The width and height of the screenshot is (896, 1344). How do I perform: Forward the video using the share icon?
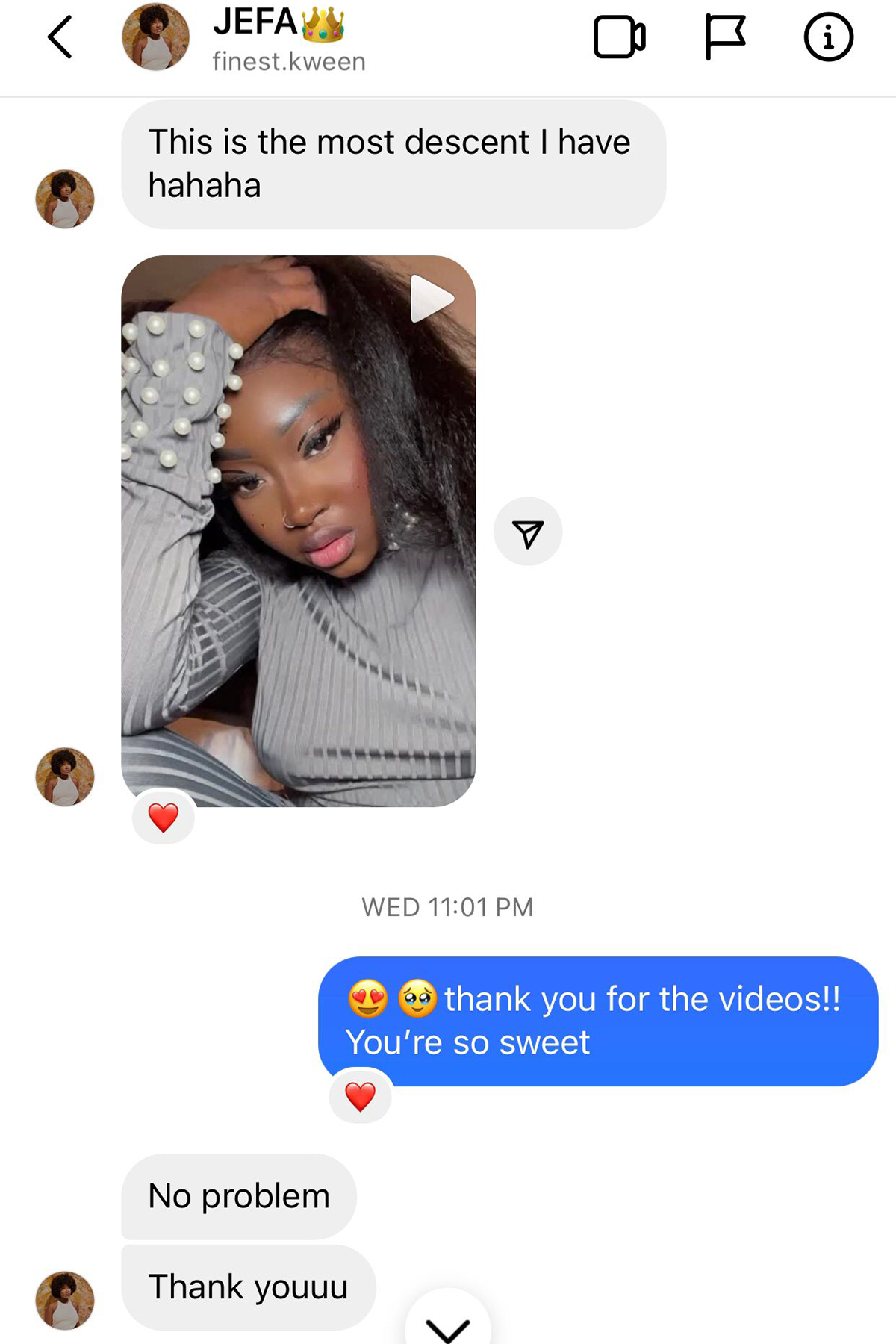point(528,532)
